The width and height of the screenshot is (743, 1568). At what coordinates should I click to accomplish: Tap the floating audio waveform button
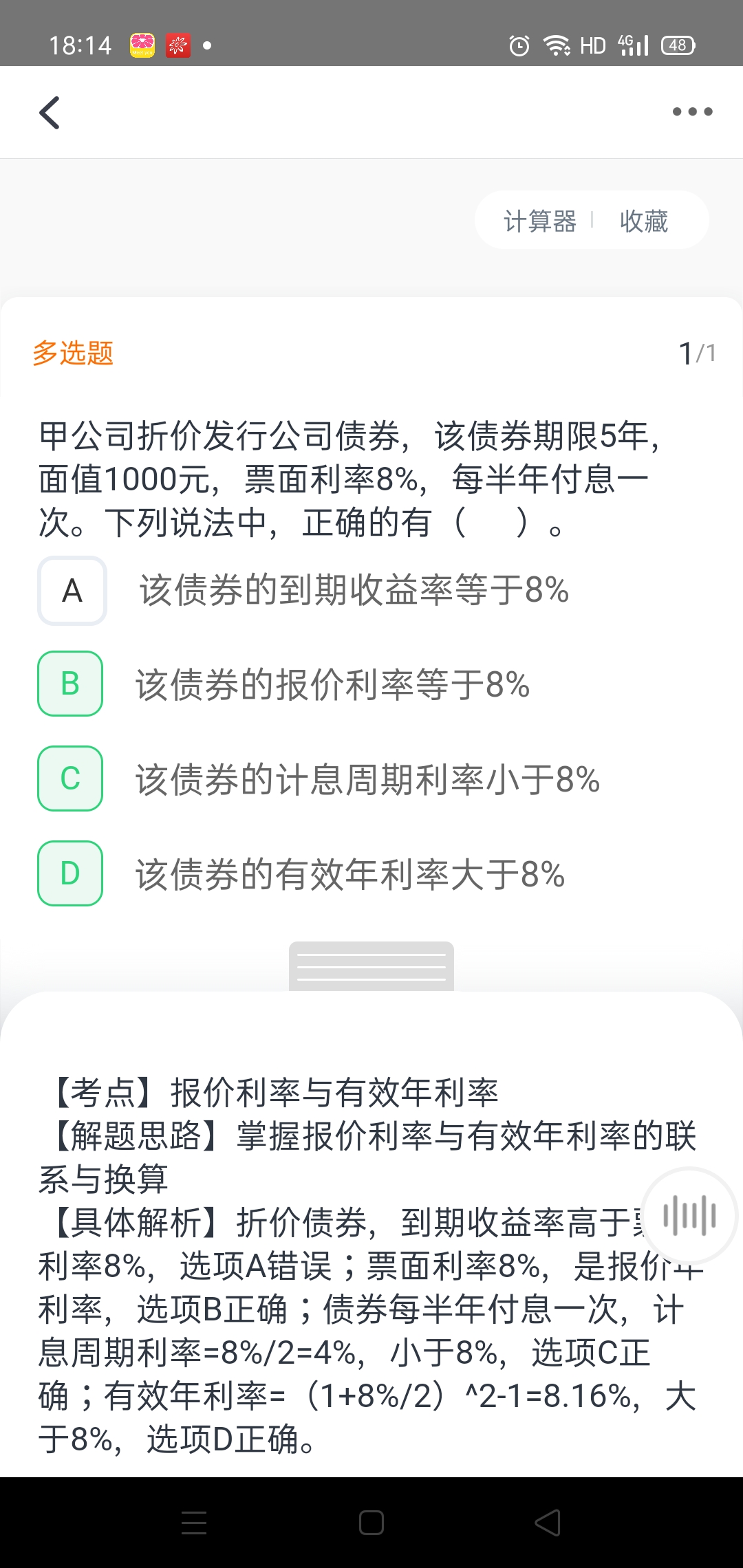(x=689, y=1215)
